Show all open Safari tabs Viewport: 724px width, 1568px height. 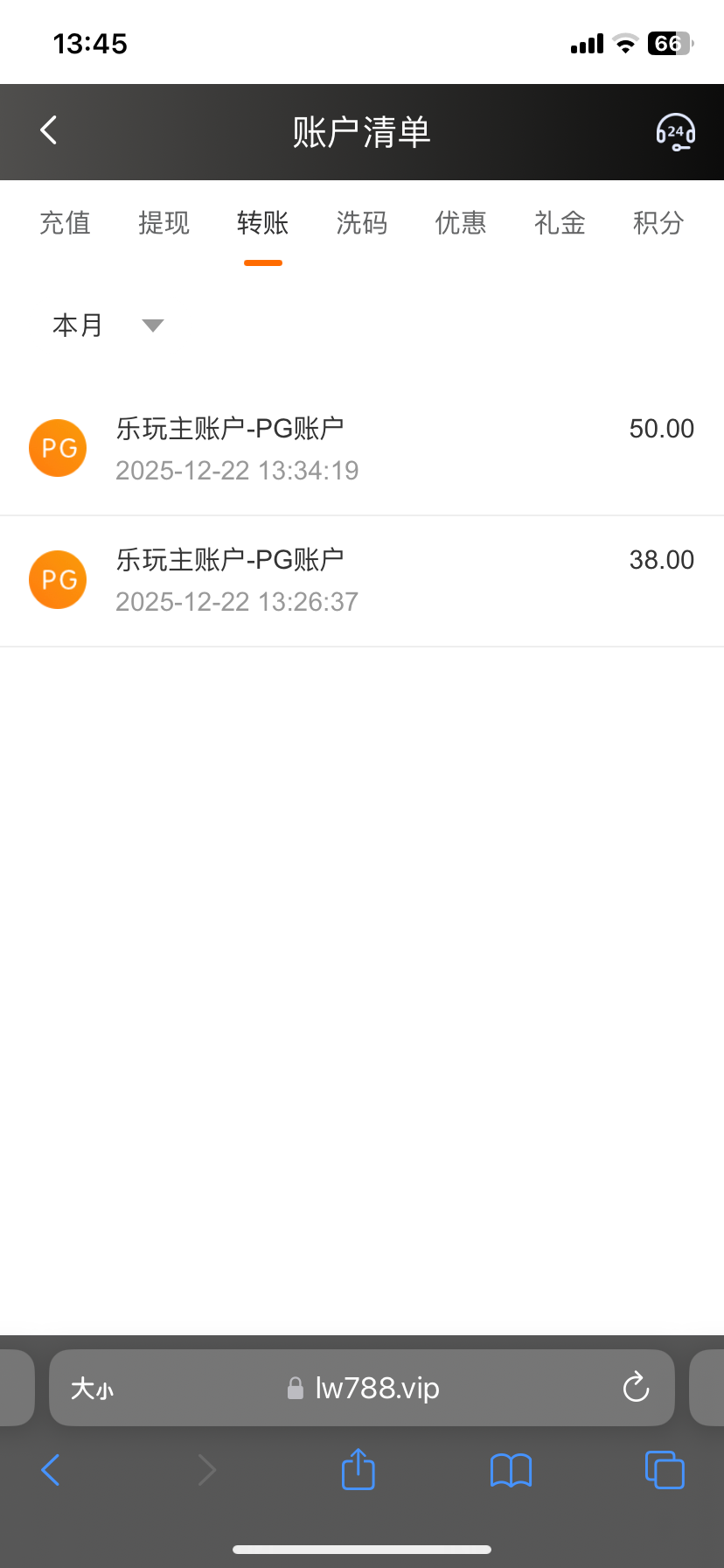click(x=665, y=1470)
